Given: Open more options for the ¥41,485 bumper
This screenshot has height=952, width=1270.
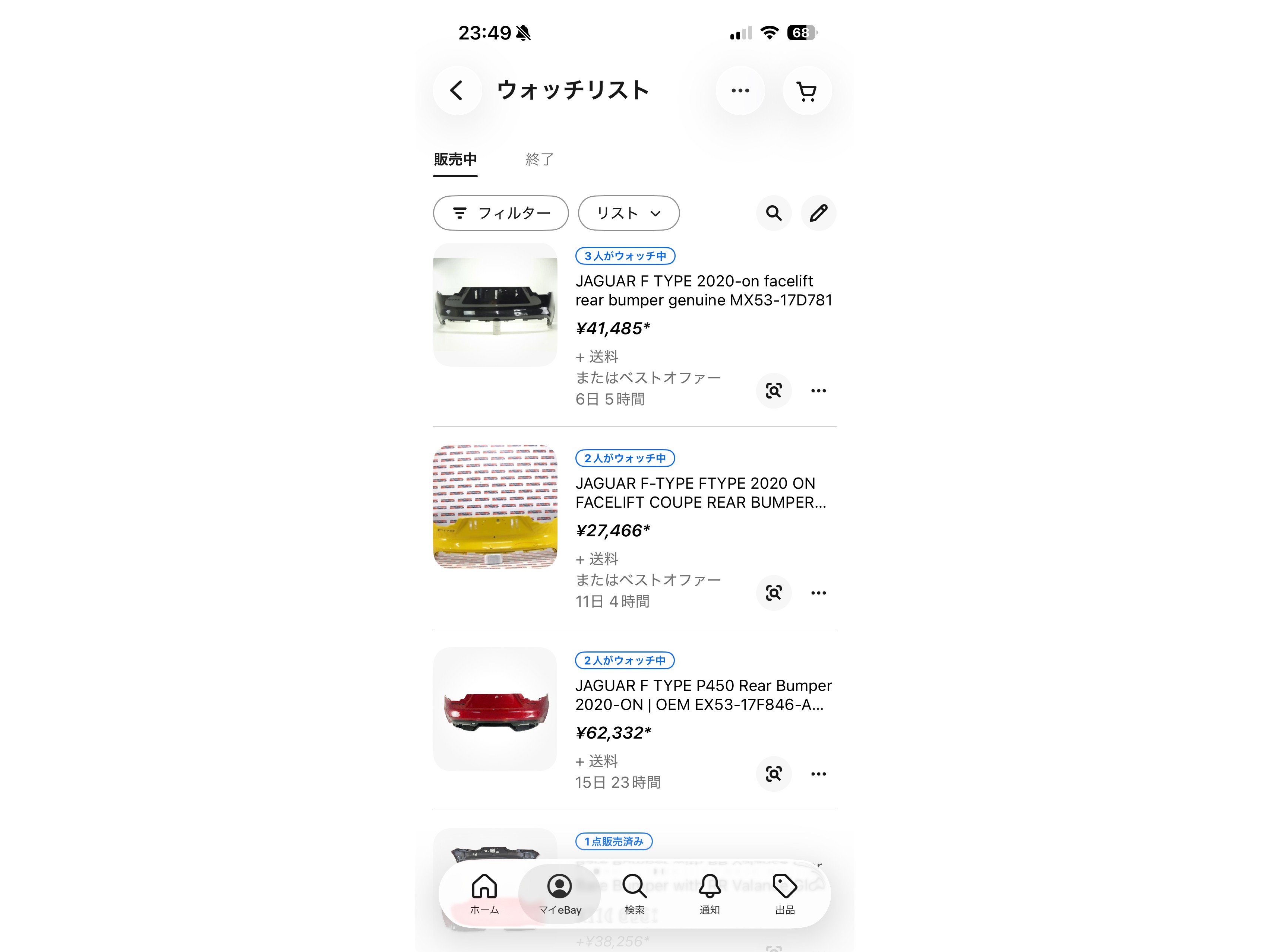Looking at the screenshot, I should point(818,391).
